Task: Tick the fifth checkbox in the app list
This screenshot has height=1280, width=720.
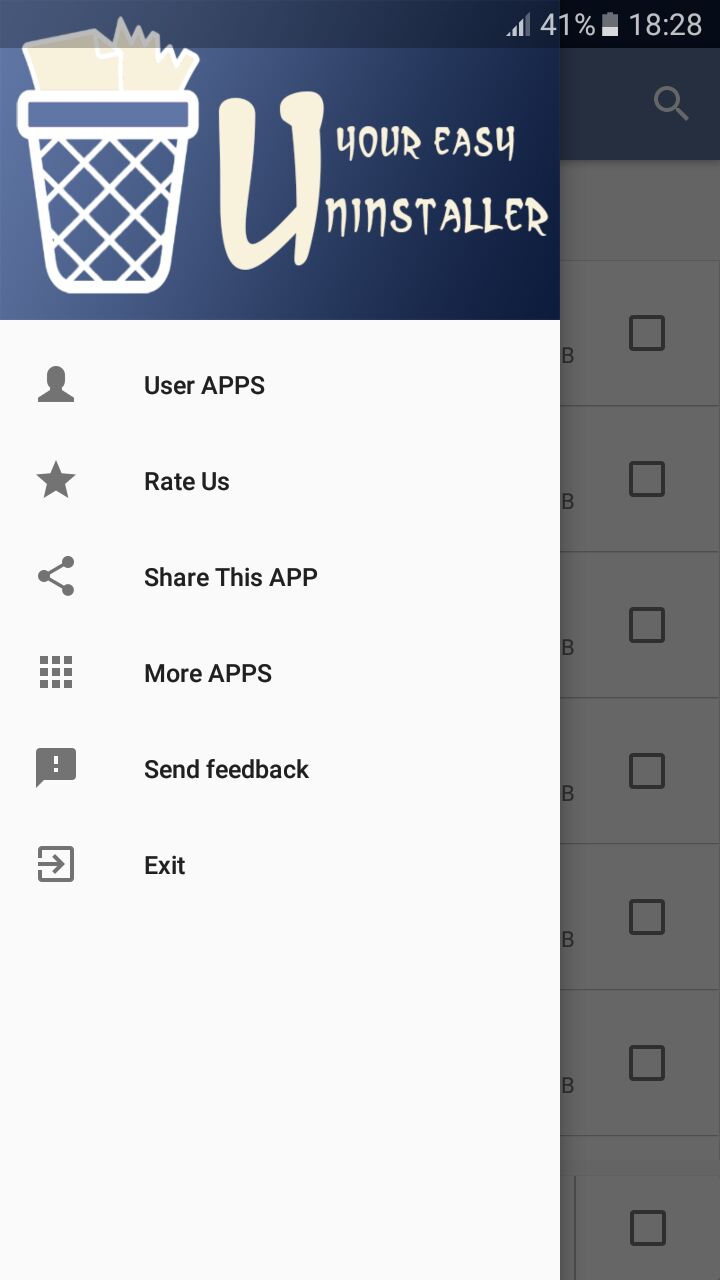Action: point(646,917)
